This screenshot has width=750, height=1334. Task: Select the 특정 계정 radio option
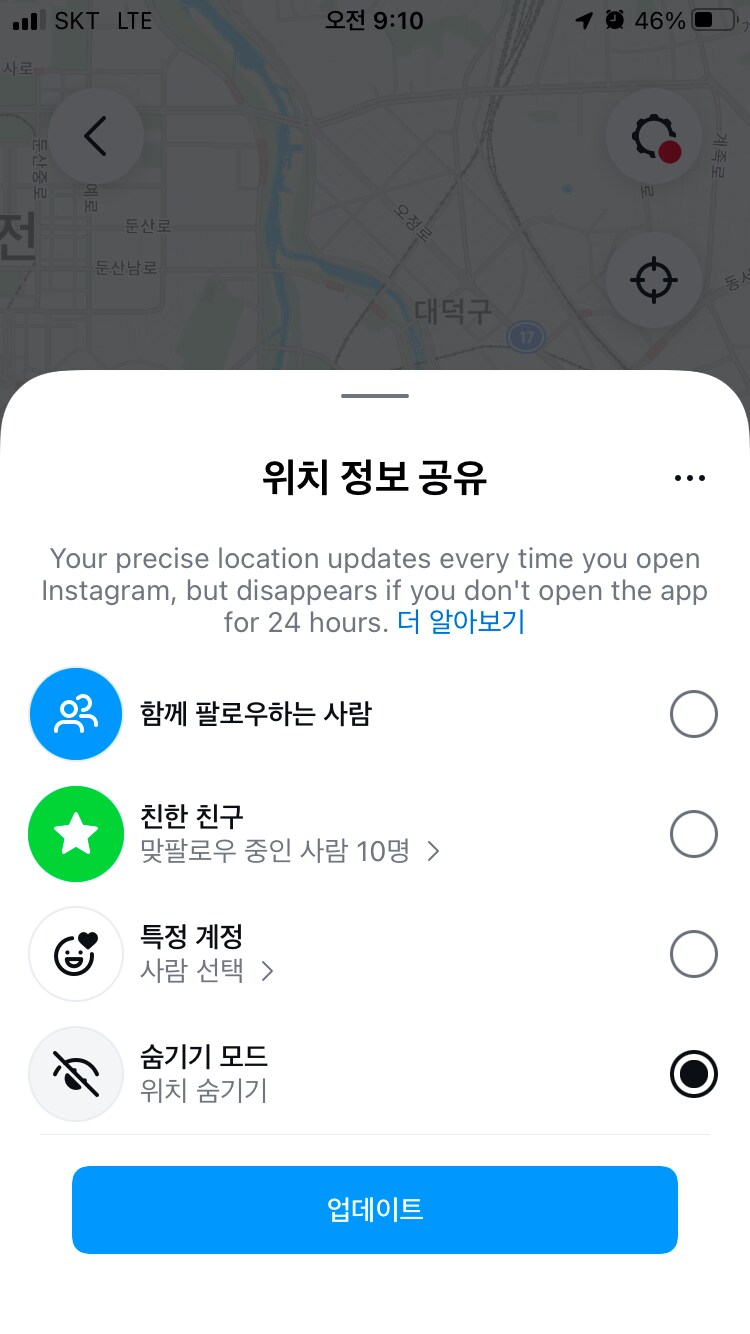tap(694, 953)
